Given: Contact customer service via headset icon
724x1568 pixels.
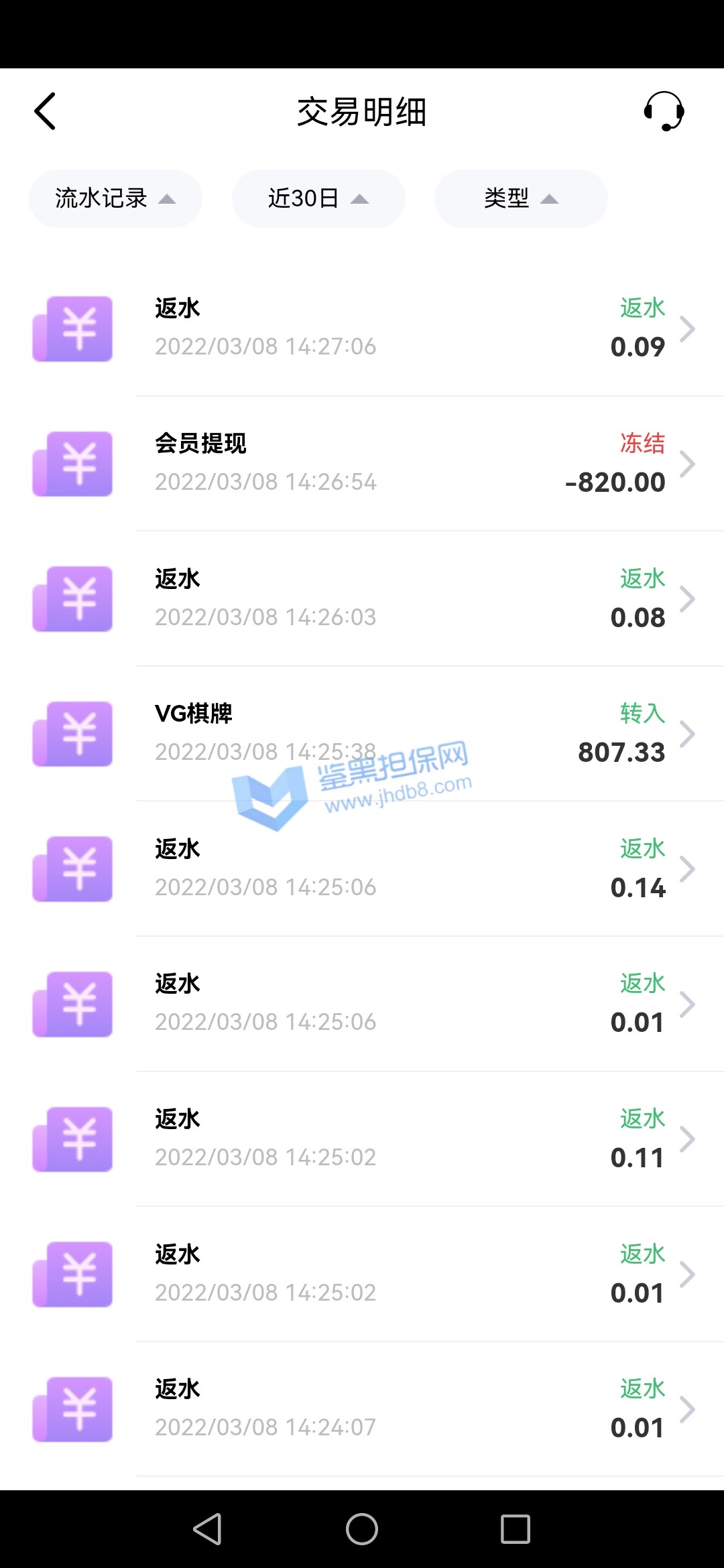Looking at the screenshot, I should 663,111.
